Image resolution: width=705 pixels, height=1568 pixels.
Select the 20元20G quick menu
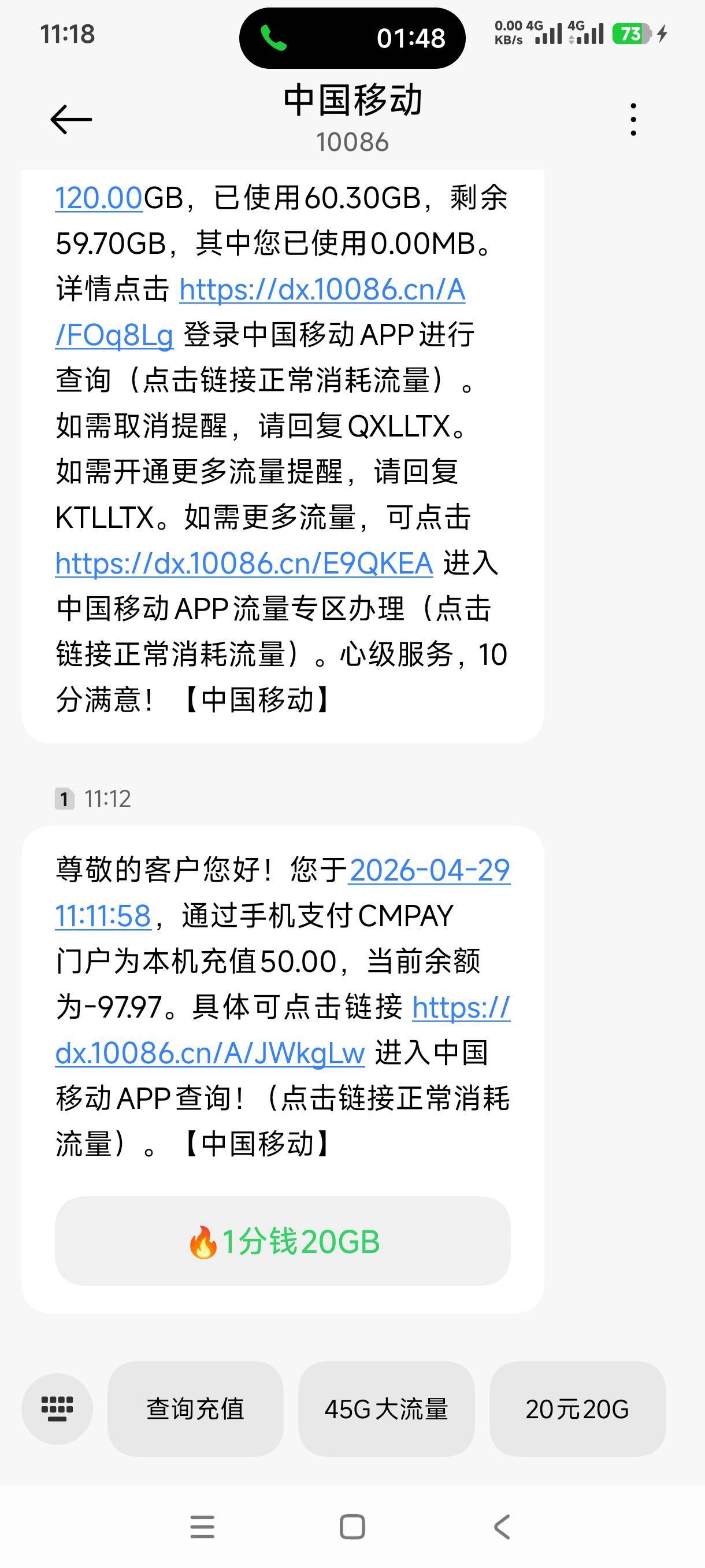coord(577,1409)
